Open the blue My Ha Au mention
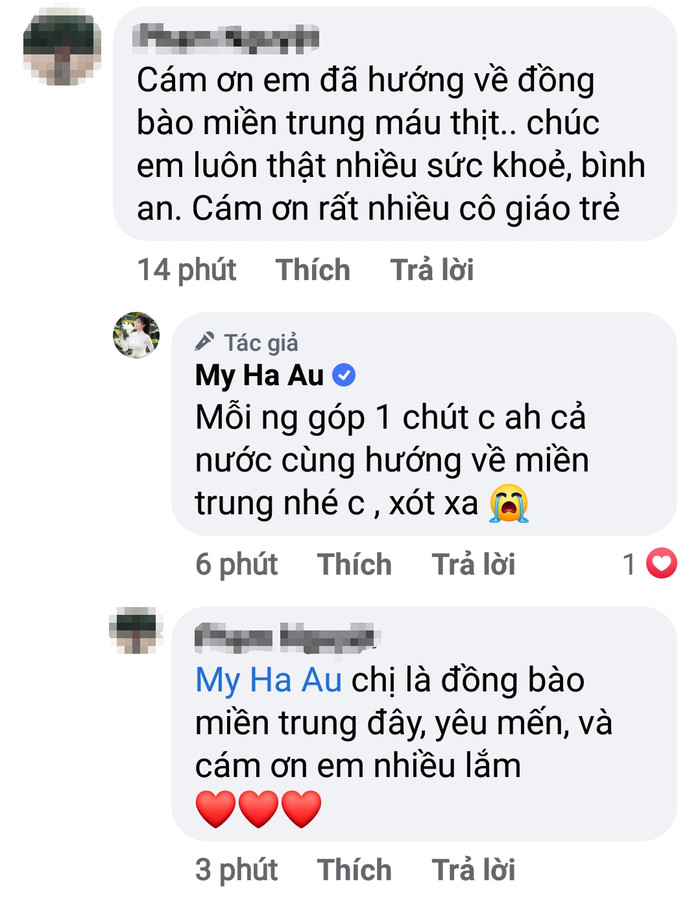This screenshot has width=700, height=906. [x=268, y=680]
